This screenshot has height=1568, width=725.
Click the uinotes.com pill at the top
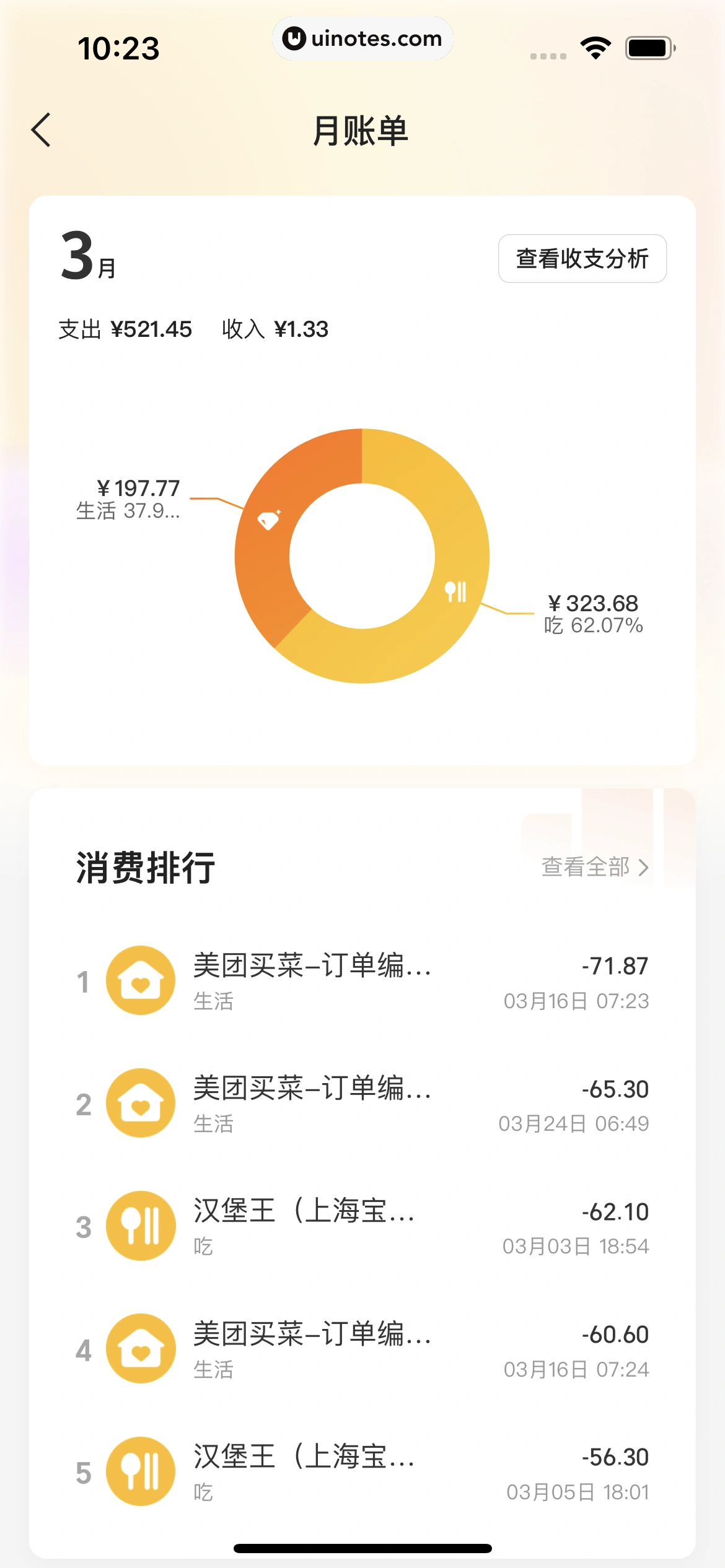click(362, 39)
